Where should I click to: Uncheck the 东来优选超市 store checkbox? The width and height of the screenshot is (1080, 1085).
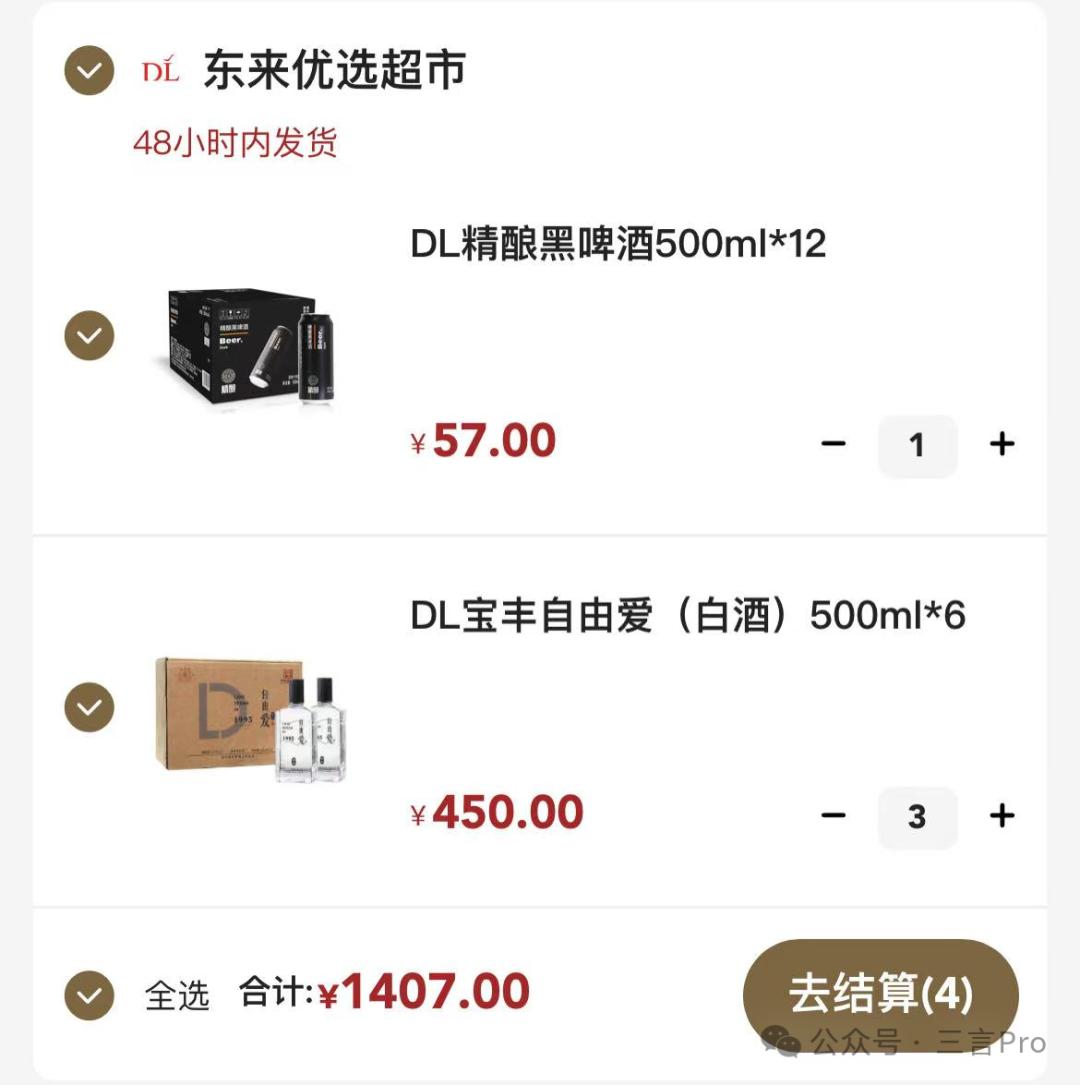pyautogui.click(x=89, y=71)
